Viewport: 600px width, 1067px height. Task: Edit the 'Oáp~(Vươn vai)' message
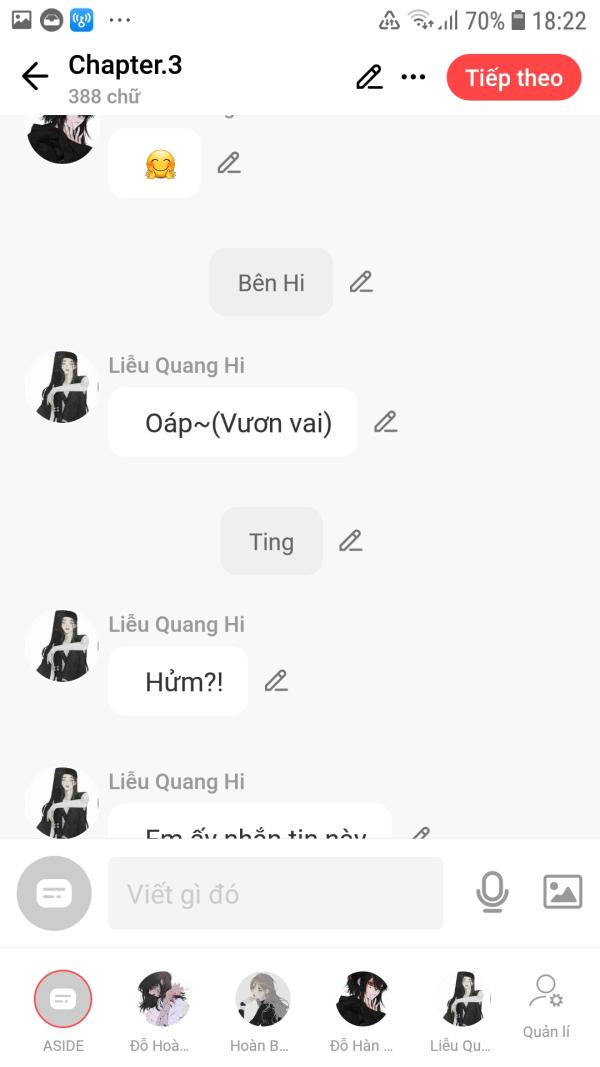(385, 422)
